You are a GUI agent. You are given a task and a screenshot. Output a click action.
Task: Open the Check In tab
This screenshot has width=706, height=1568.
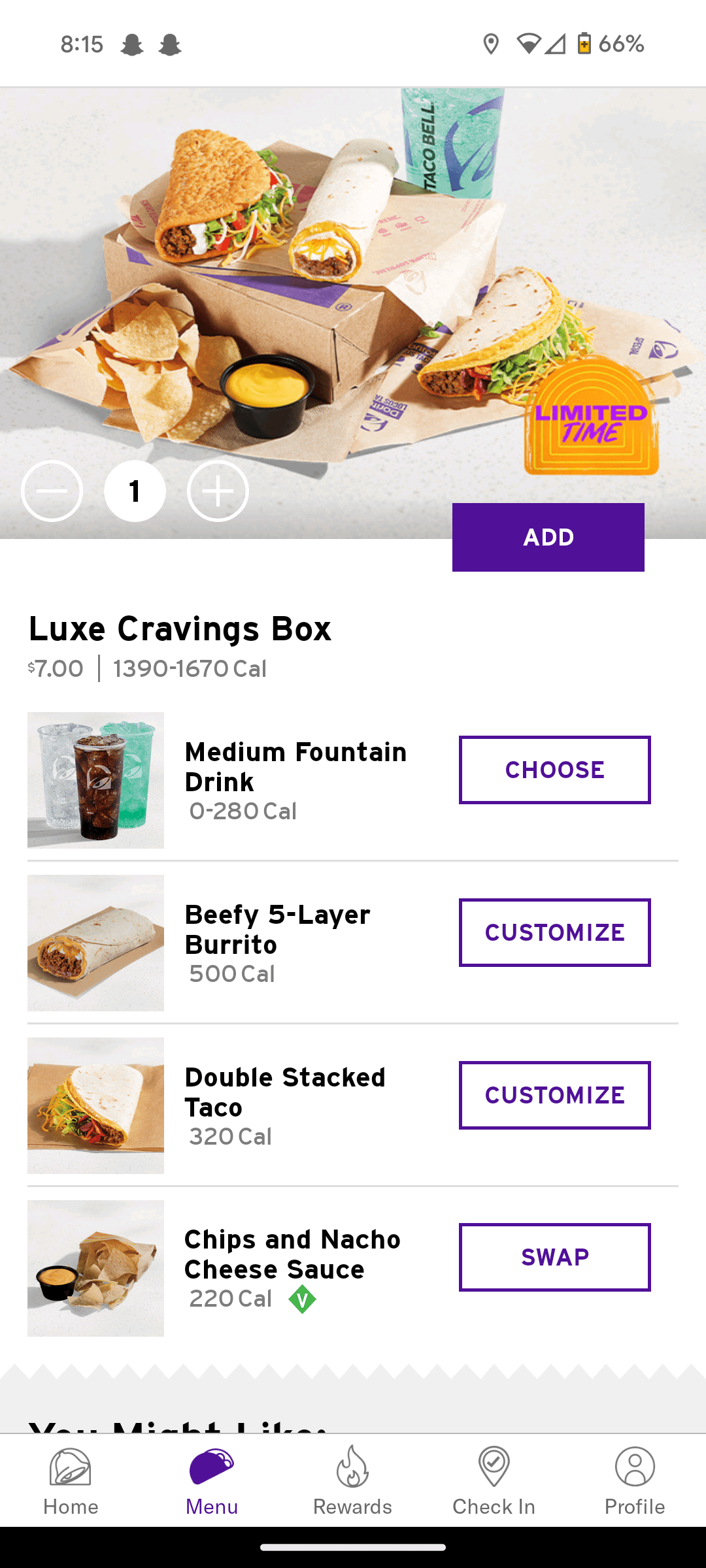click(494, 1480)
